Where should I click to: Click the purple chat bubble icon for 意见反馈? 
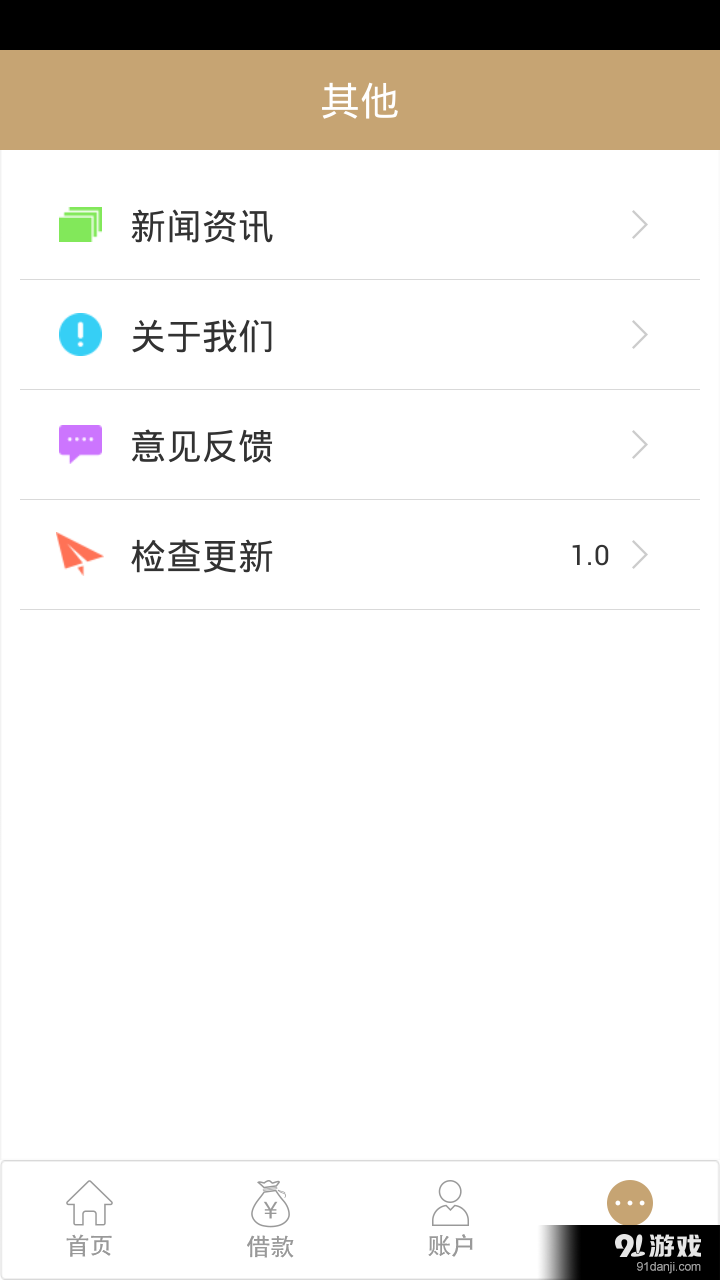tap(80, 444)
